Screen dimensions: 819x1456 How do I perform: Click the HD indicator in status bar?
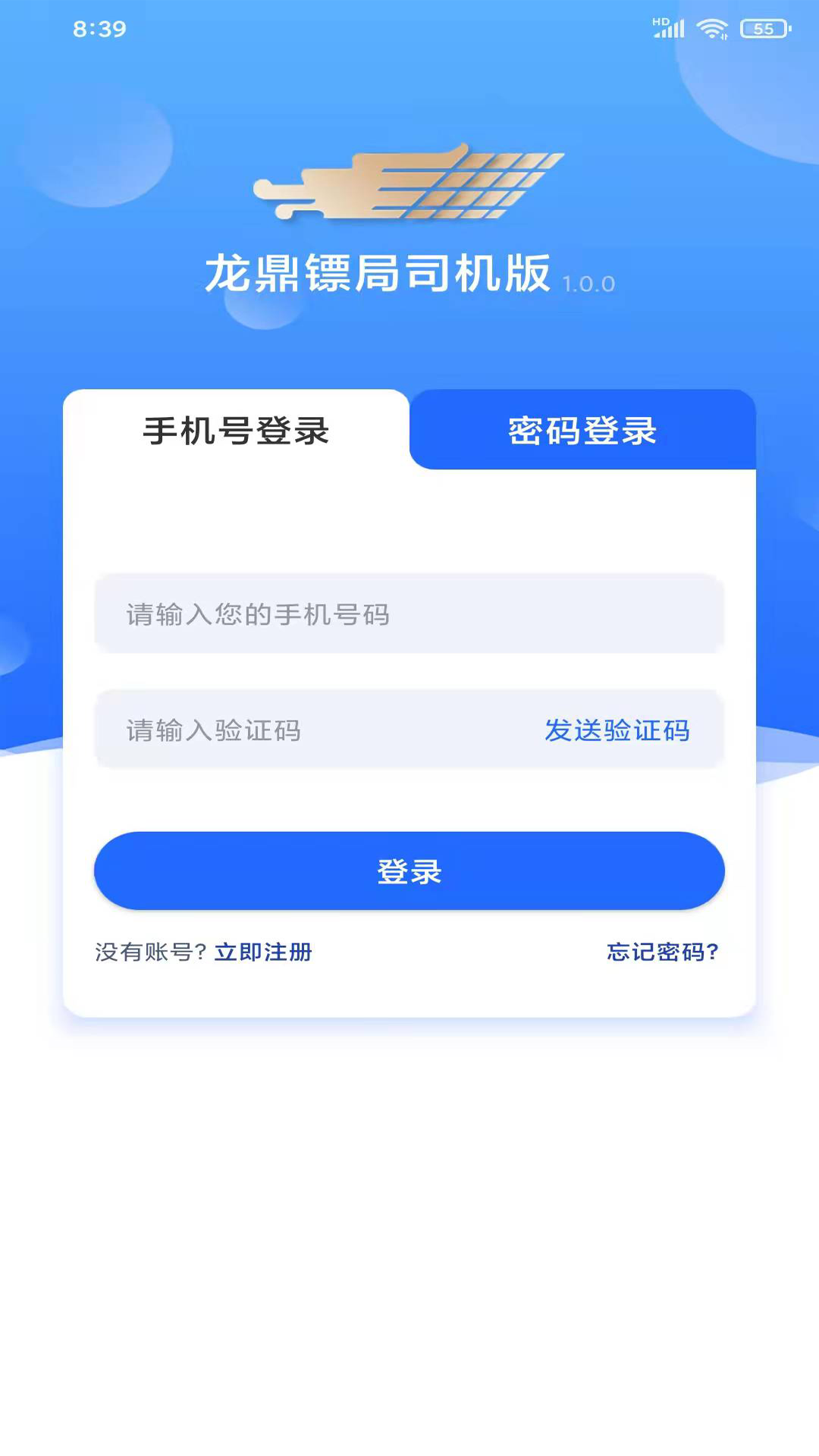[x=657, y=20]
